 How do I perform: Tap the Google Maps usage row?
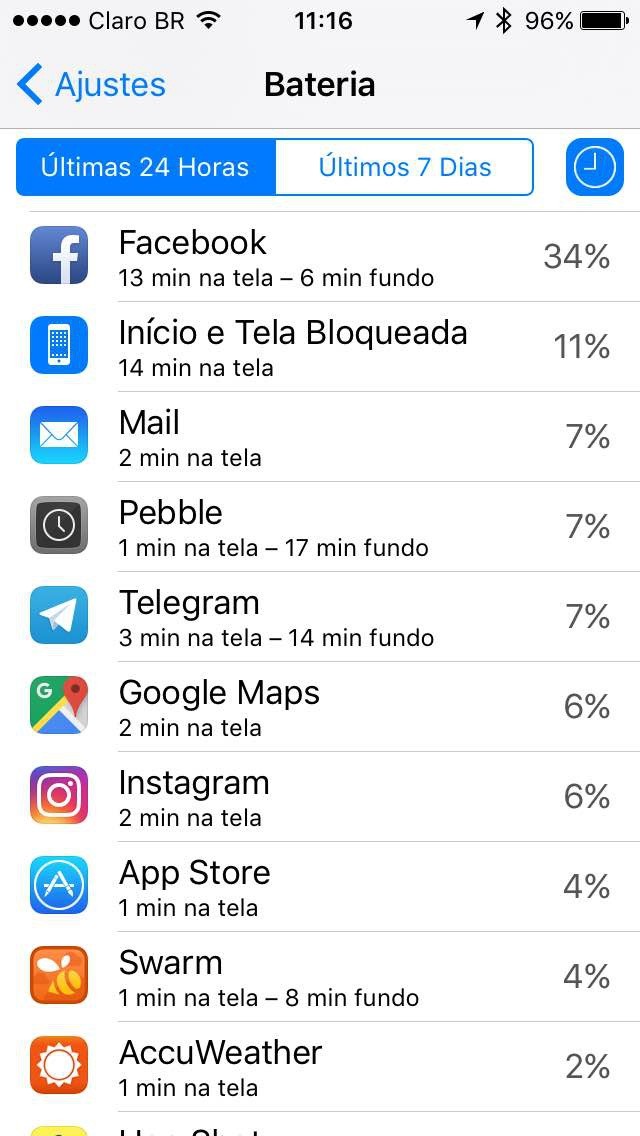320,706
